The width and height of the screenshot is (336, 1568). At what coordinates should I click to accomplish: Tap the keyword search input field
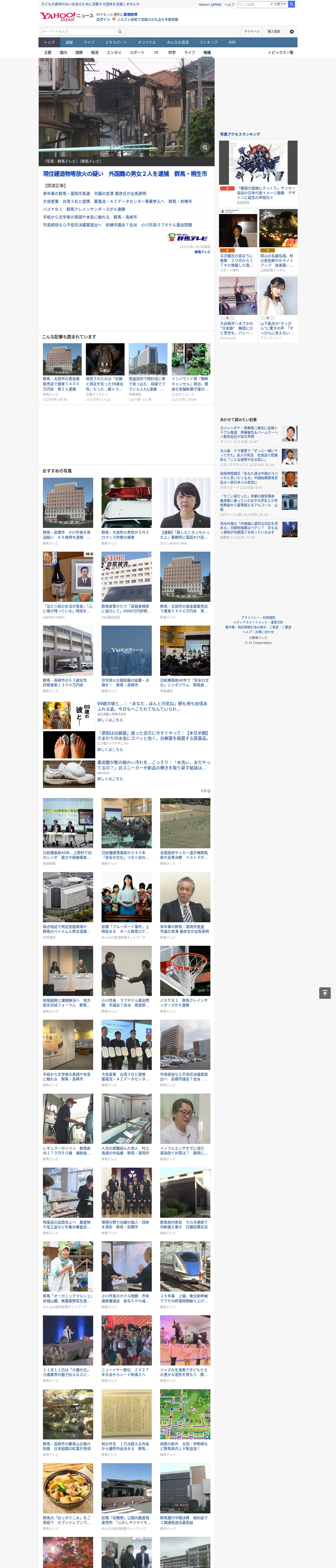coord(78,31)
